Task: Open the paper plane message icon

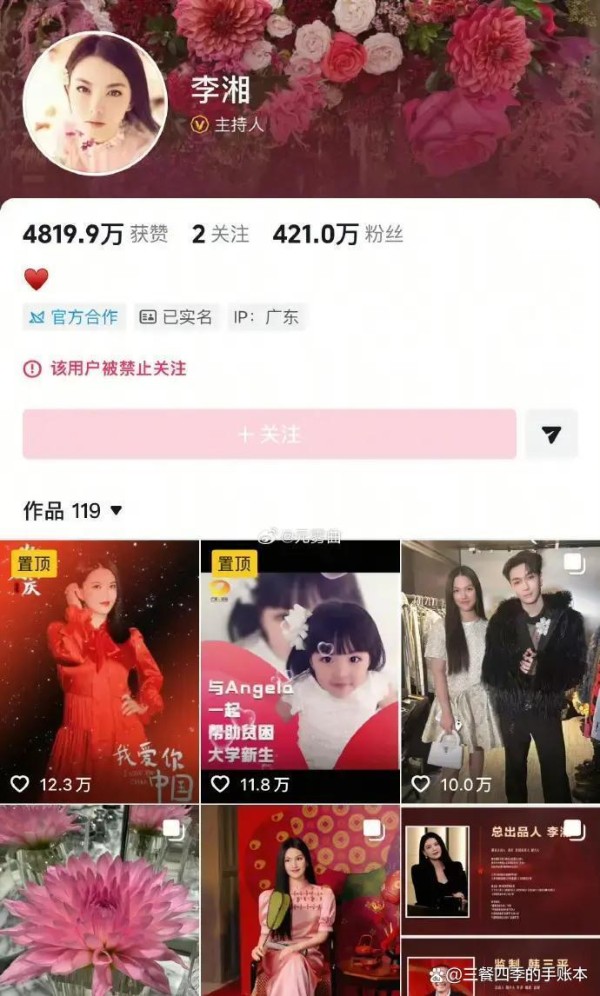Action: click(551, 434)
